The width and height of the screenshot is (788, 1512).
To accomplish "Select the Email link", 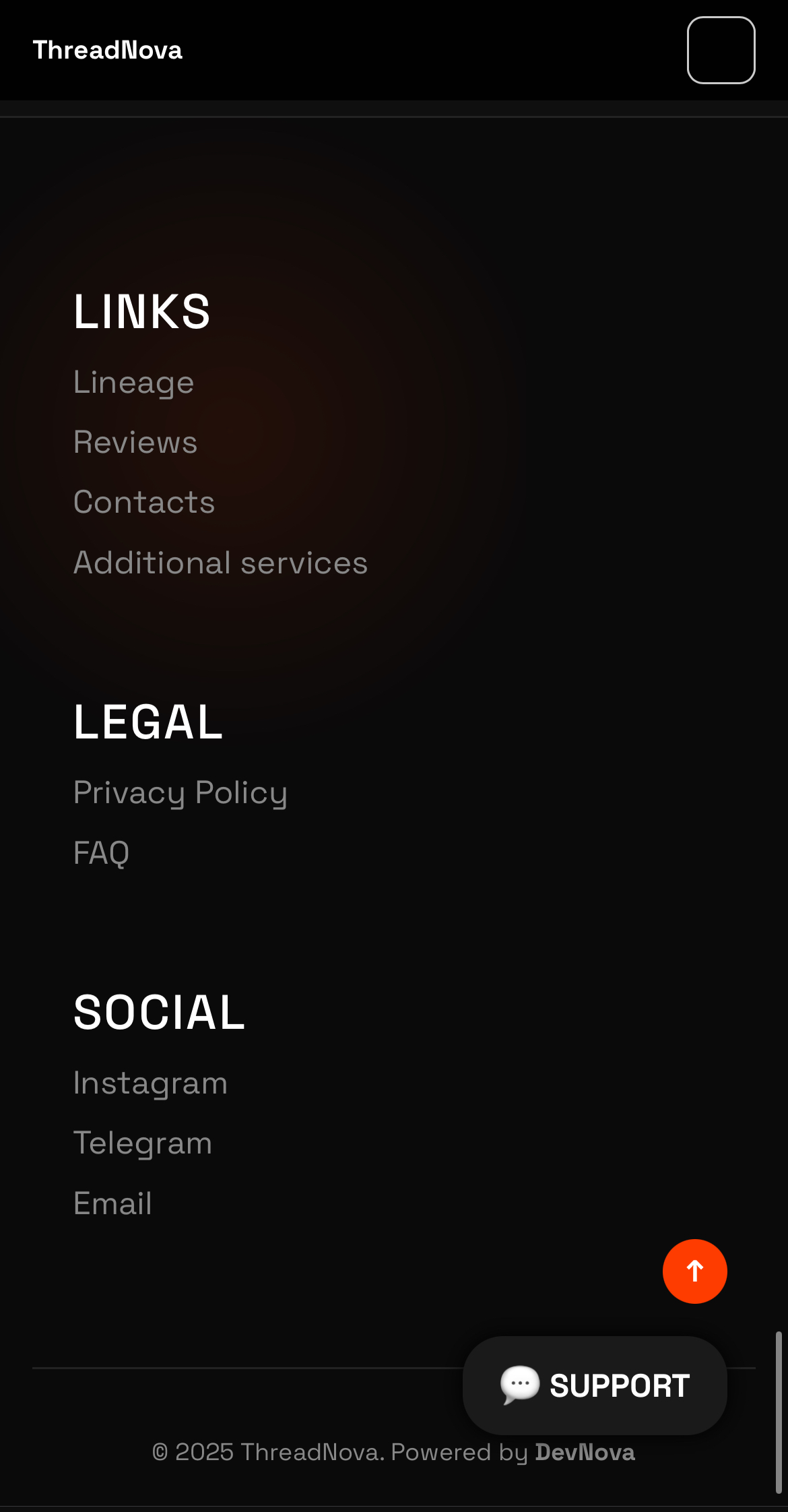I will (x=112, y=1203).
